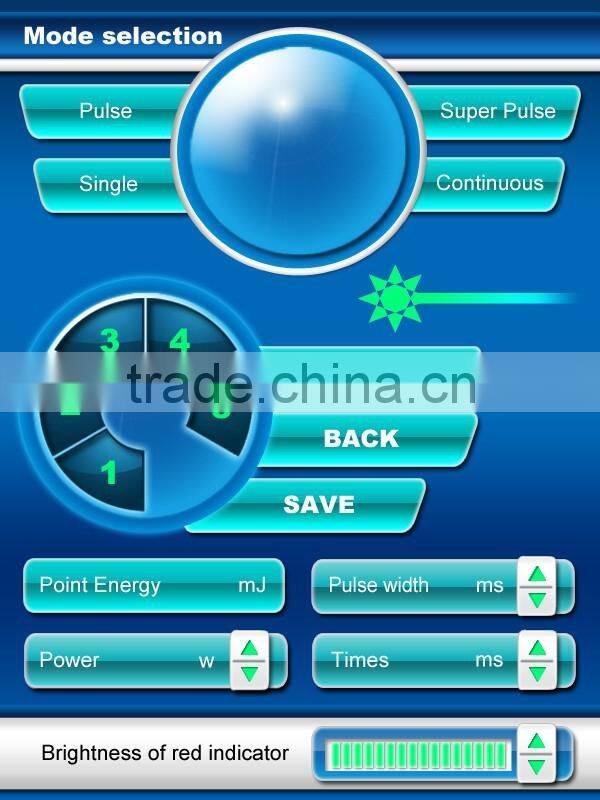
Task: Select Super Pulse mode
Action: 497,112
